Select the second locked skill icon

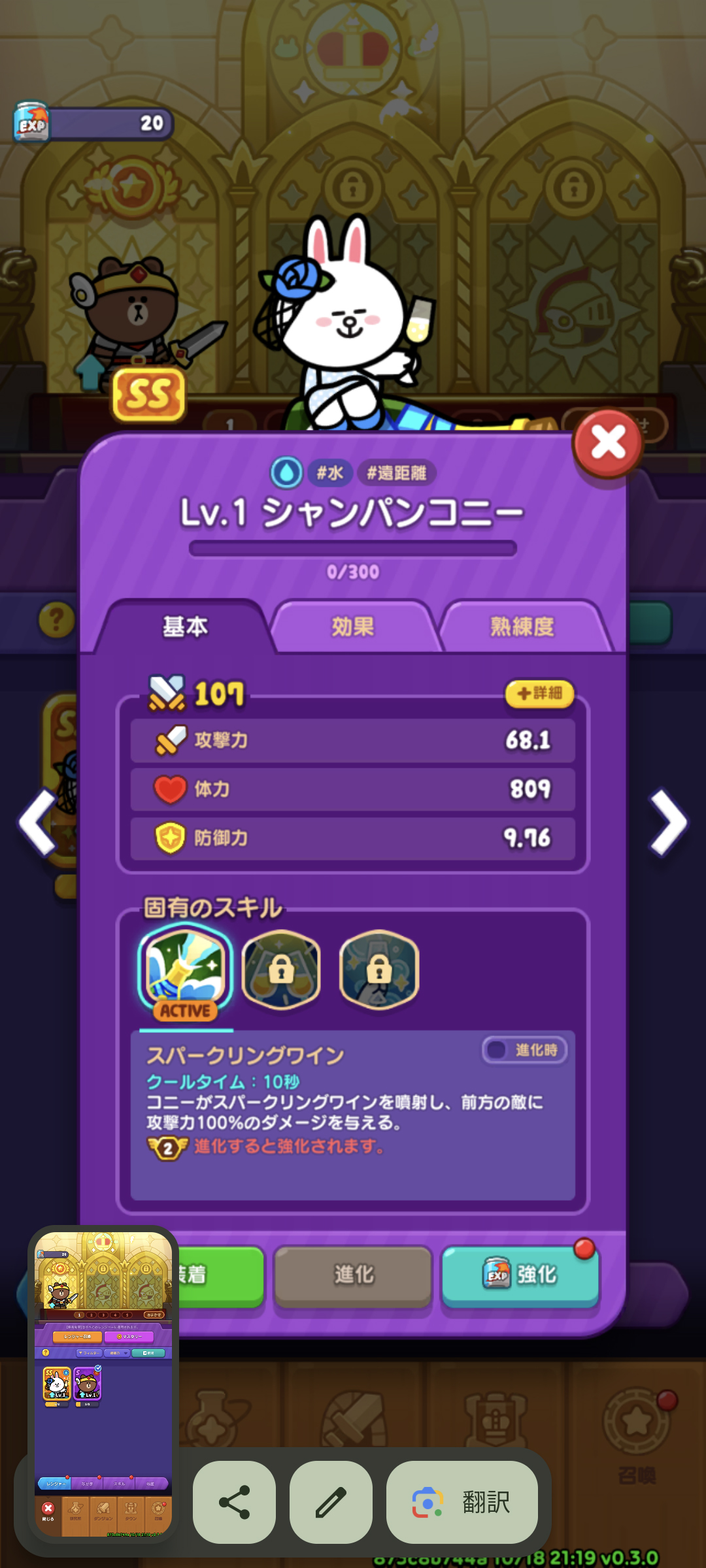point(281,969)
